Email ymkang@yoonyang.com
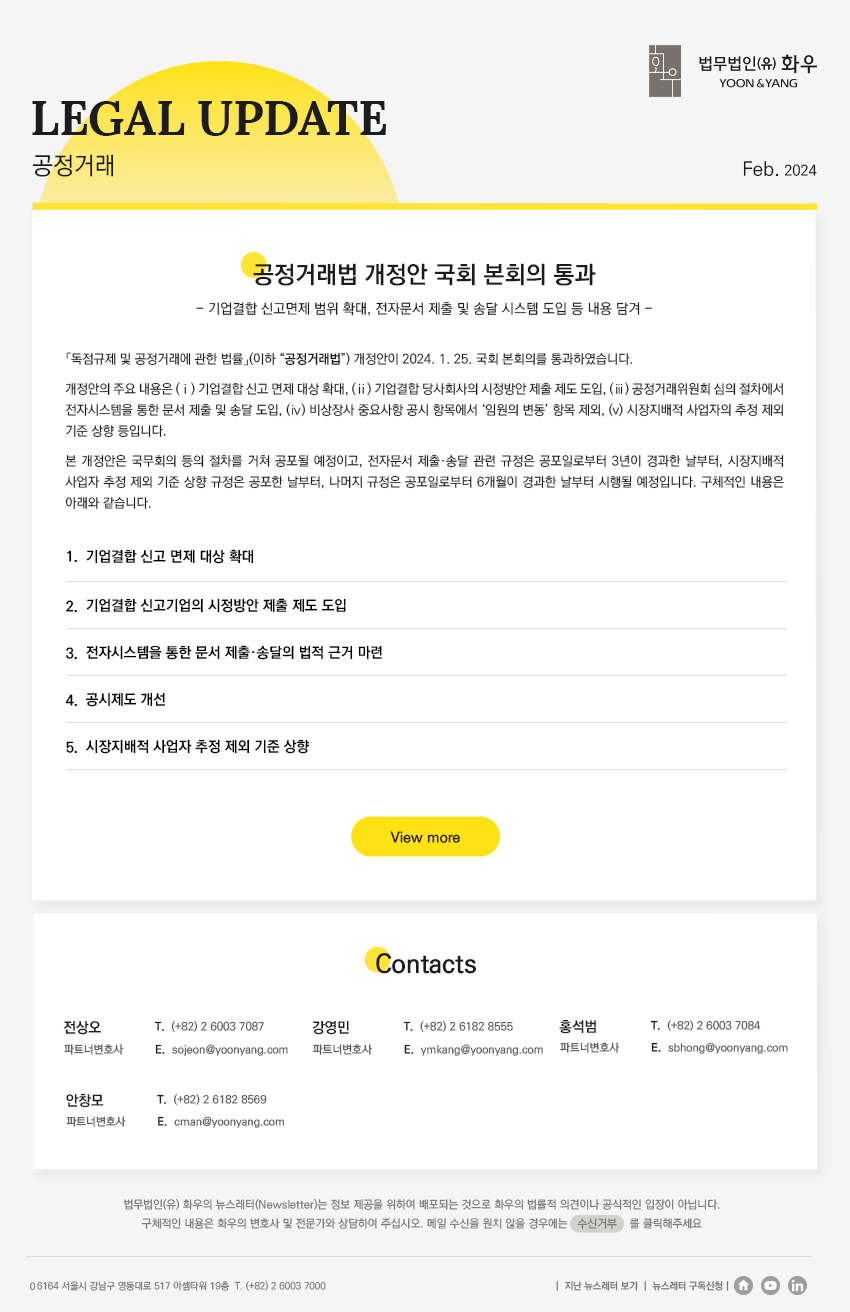This screenshot has height=1312, width=850. tap(481, 1050)
